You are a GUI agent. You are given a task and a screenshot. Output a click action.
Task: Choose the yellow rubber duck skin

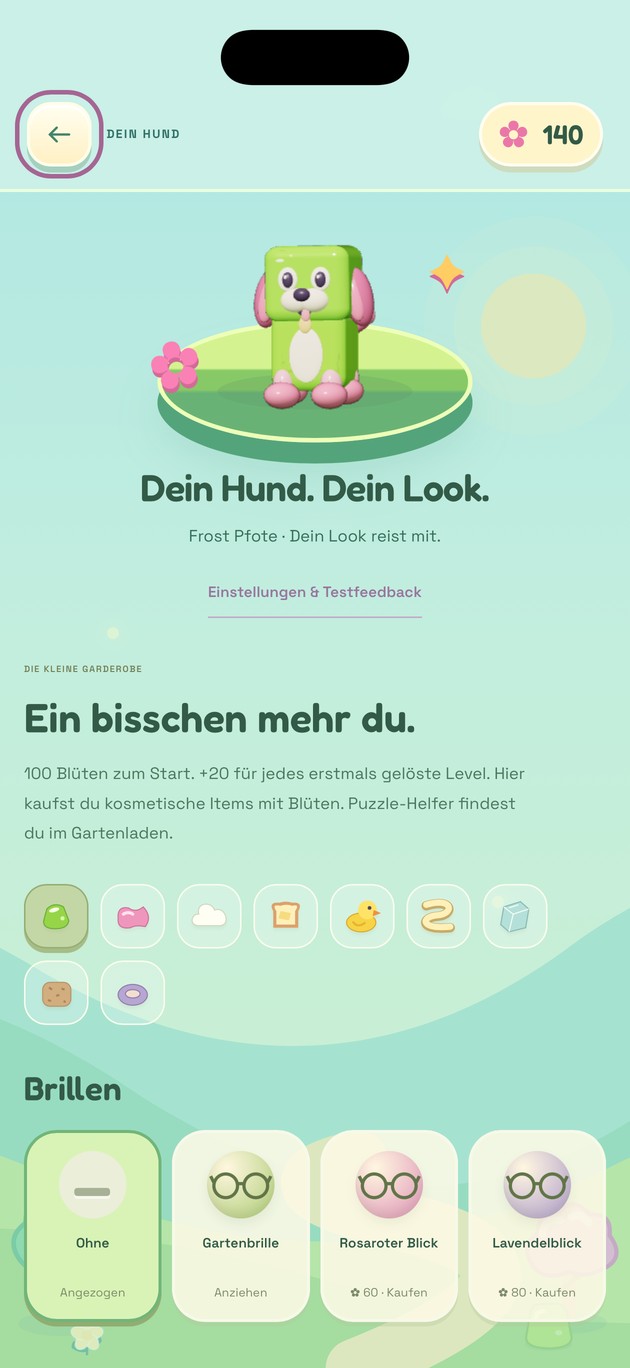[x=362, y=916]
